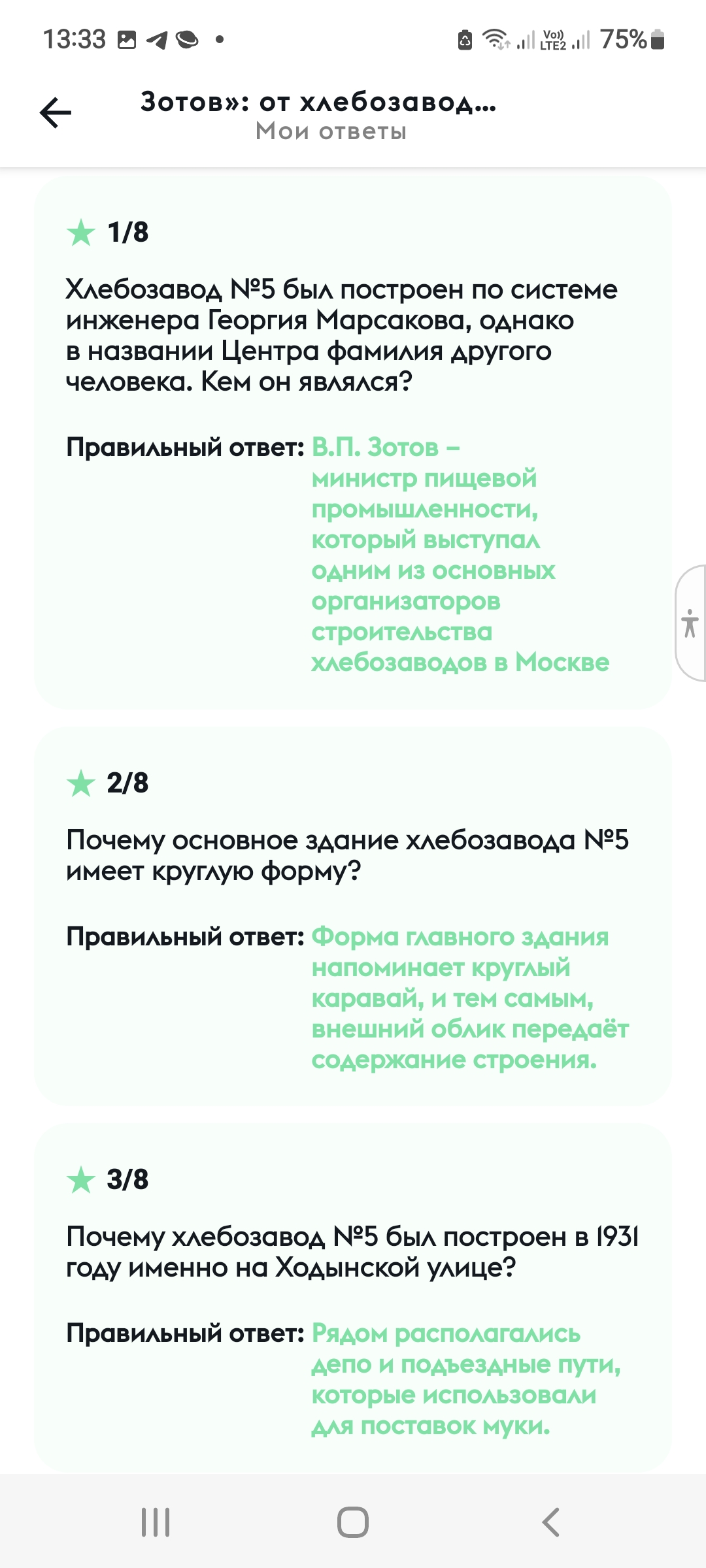
Task: Tap the system home button
Action: point(353,1522)
